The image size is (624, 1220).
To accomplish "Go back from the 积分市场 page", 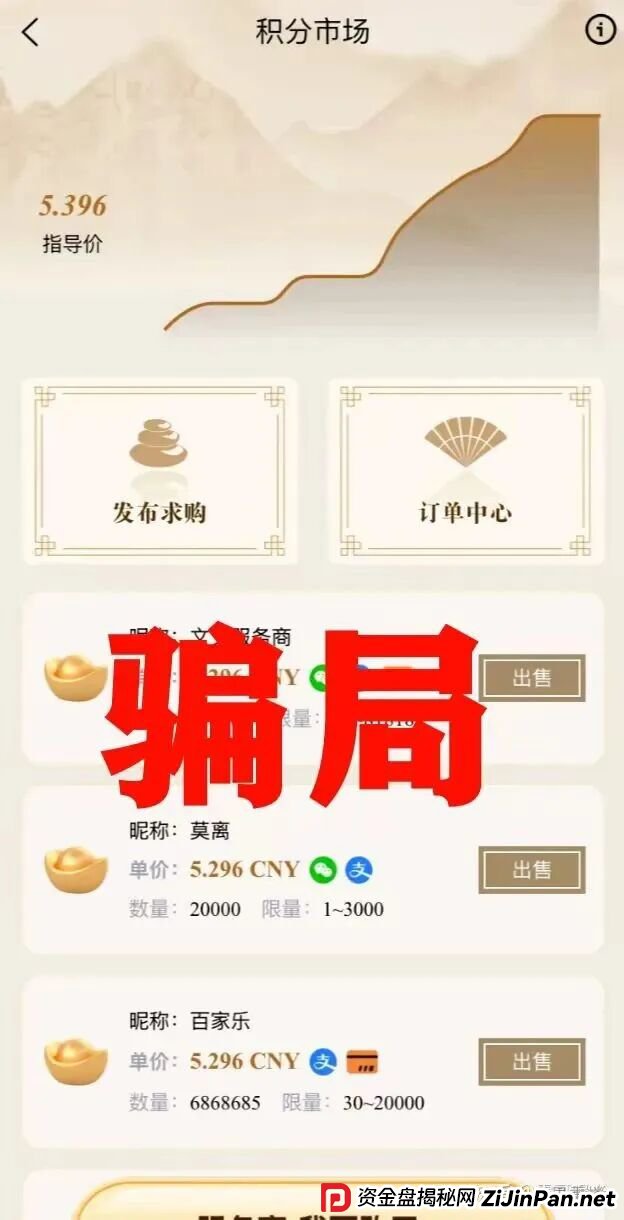I will [30, 32].
